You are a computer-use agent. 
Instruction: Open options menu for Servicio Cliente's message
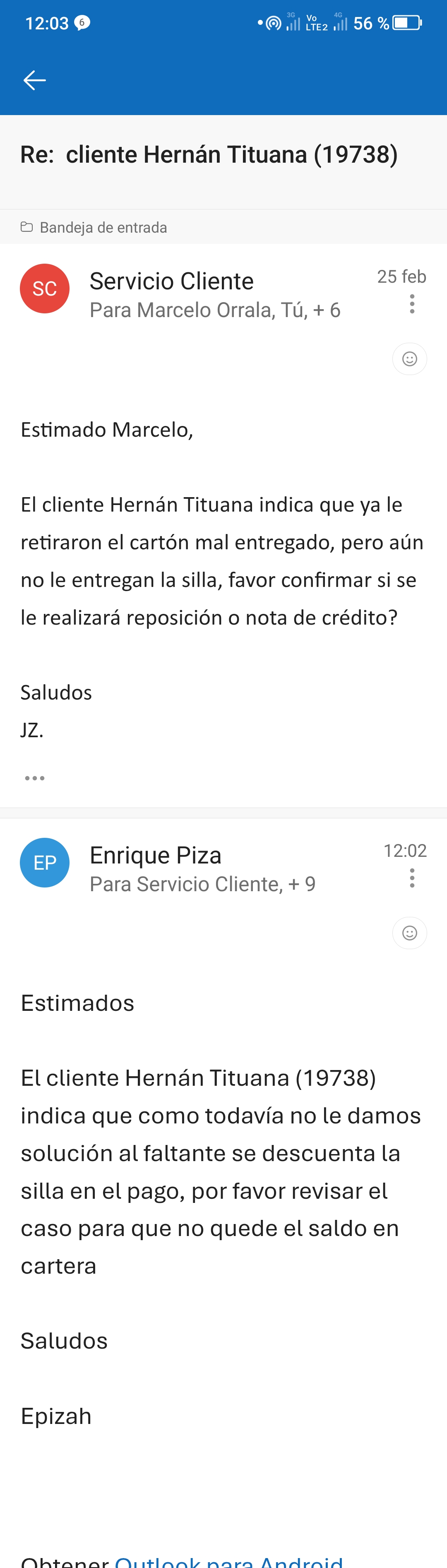(412, 304)
